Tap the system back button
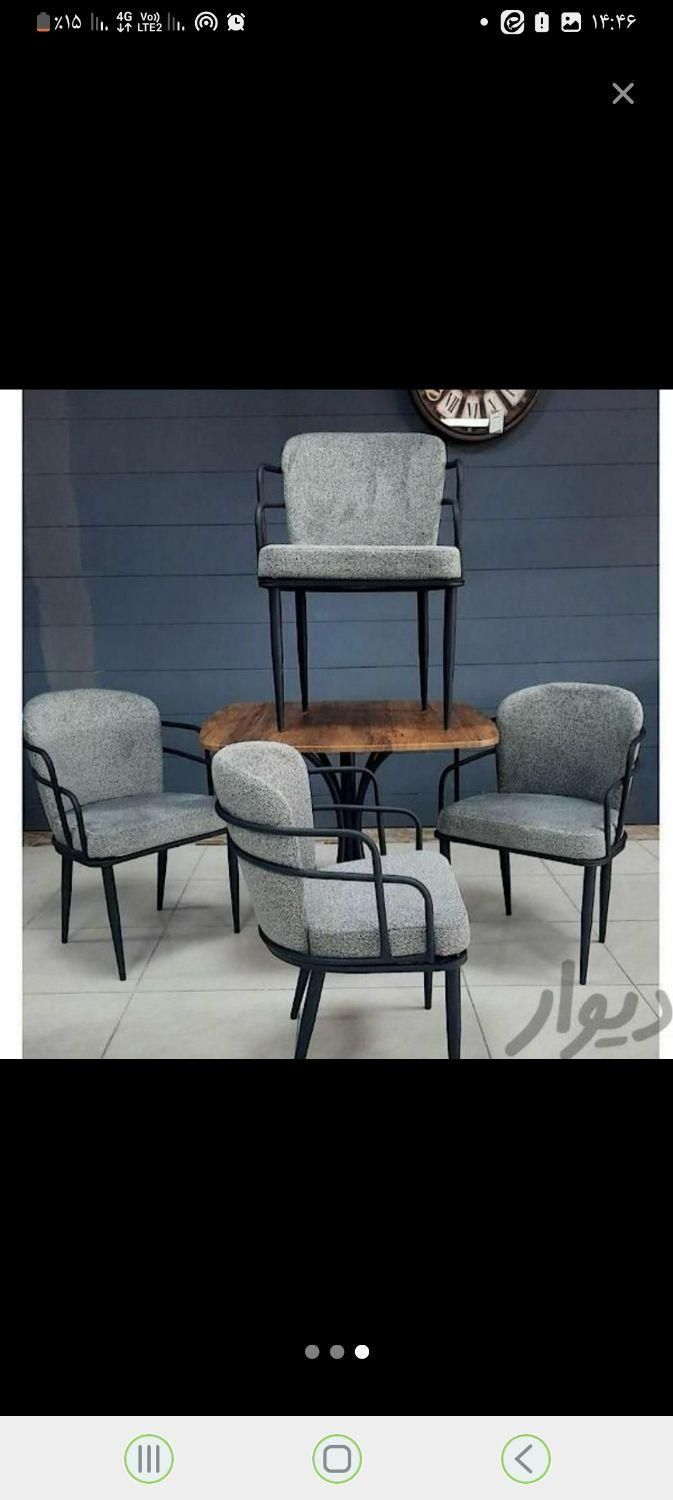Image resolution: width=673 pixels, height=1500 pixels. [525, 1459]
